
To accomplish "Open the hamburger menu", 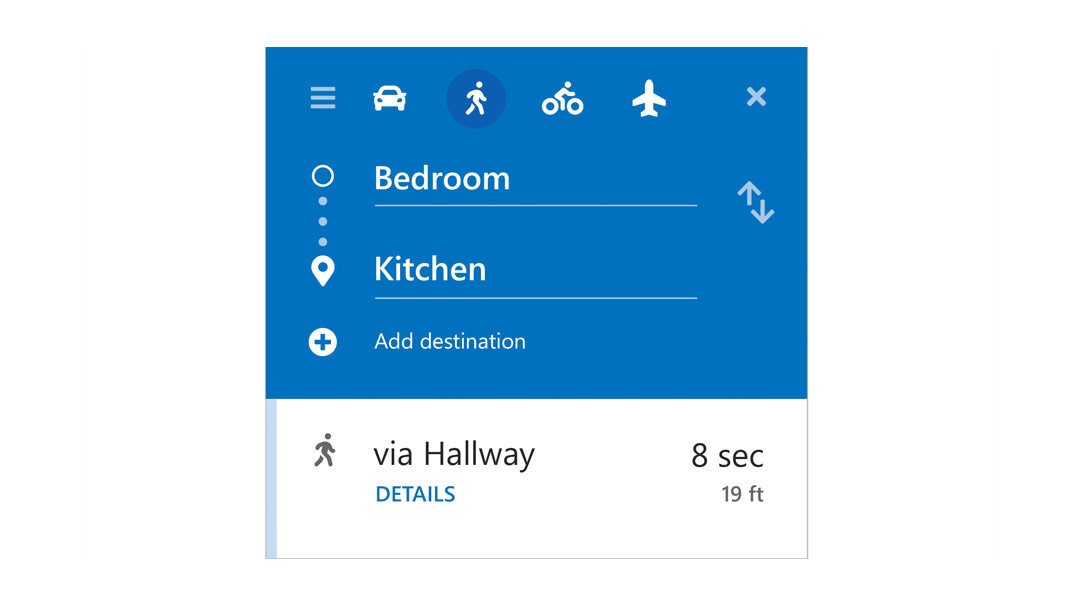I will coord(323,98).
